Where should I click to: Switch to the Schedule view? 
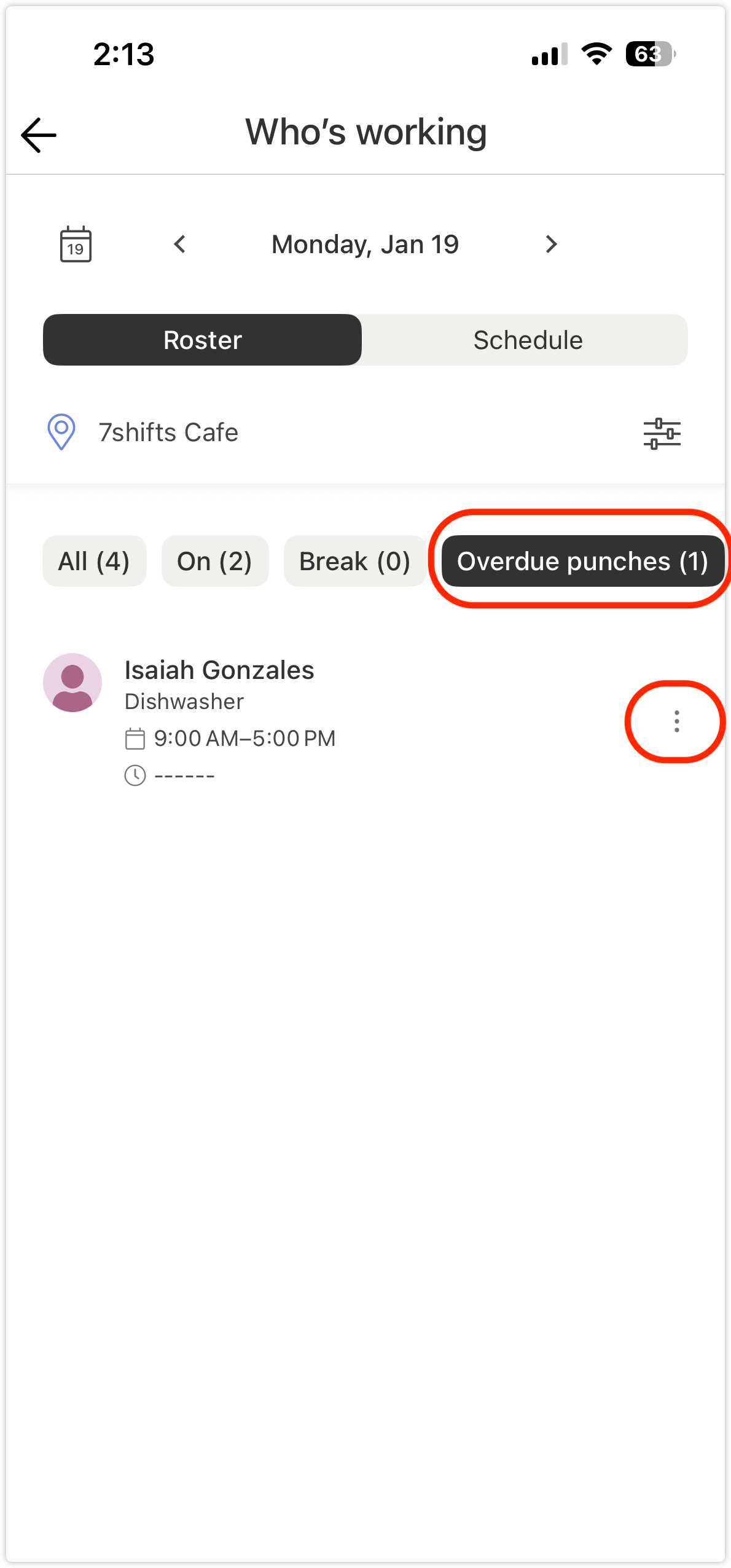pyautogui.click(x=527, y=340)
